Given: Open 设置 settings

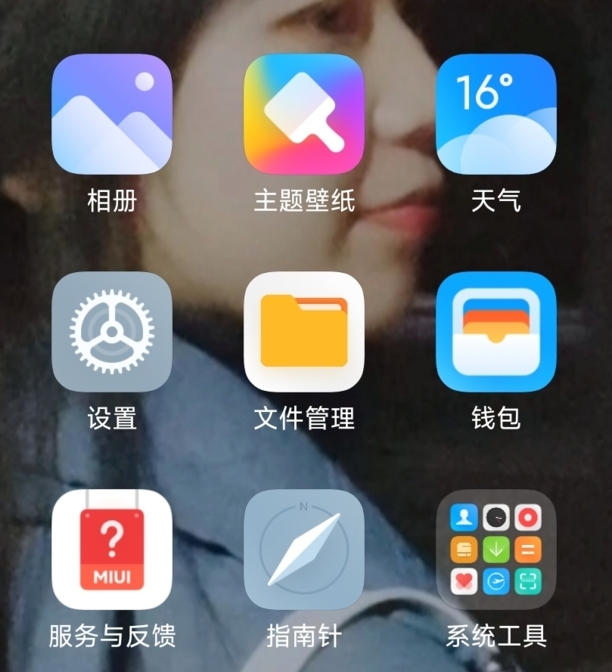Looking at the screenshot, I should pyautogui.click(x=111, y=331).
